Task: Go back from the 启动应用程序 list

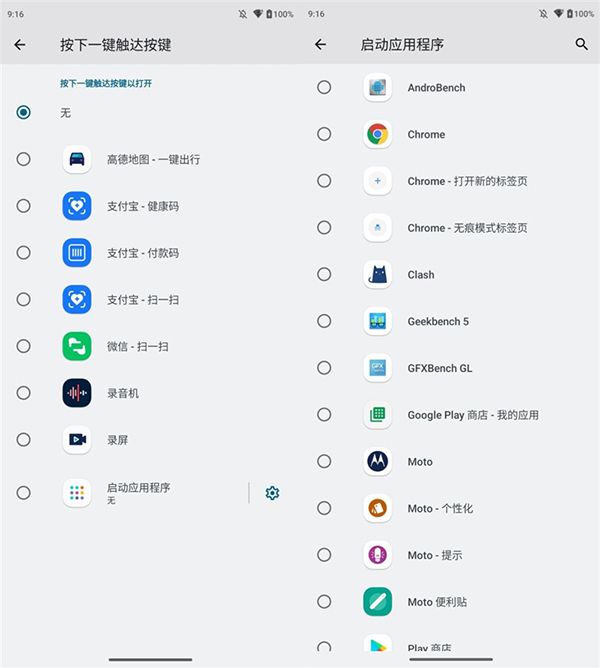Action: (320, 45)
